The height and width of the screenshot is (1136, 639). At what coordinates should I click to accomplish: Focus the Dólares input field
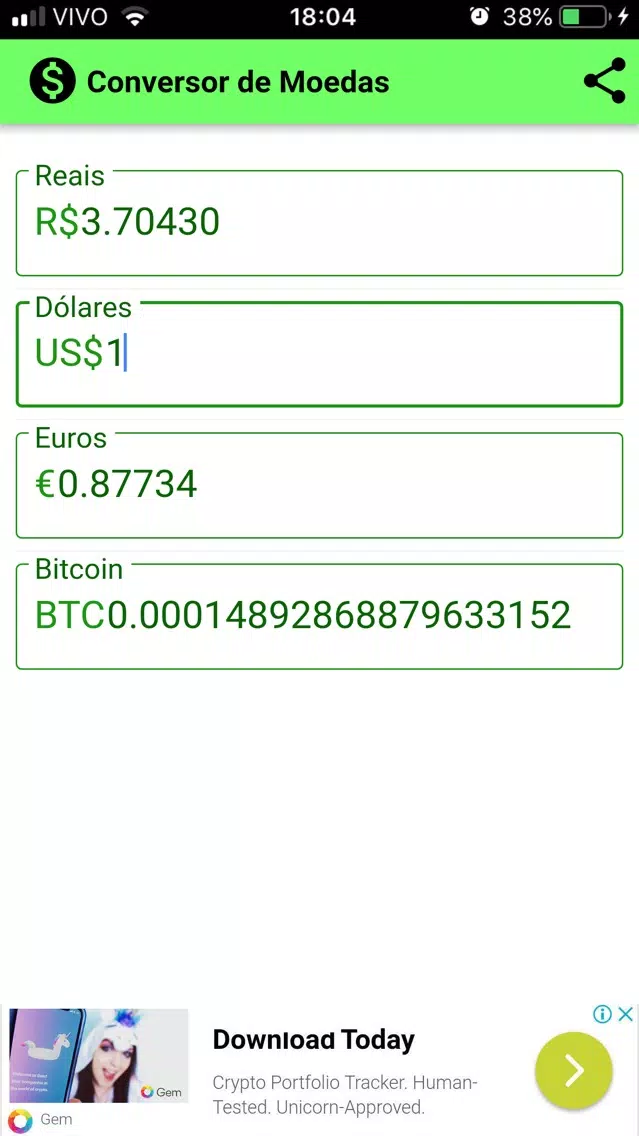320,354
